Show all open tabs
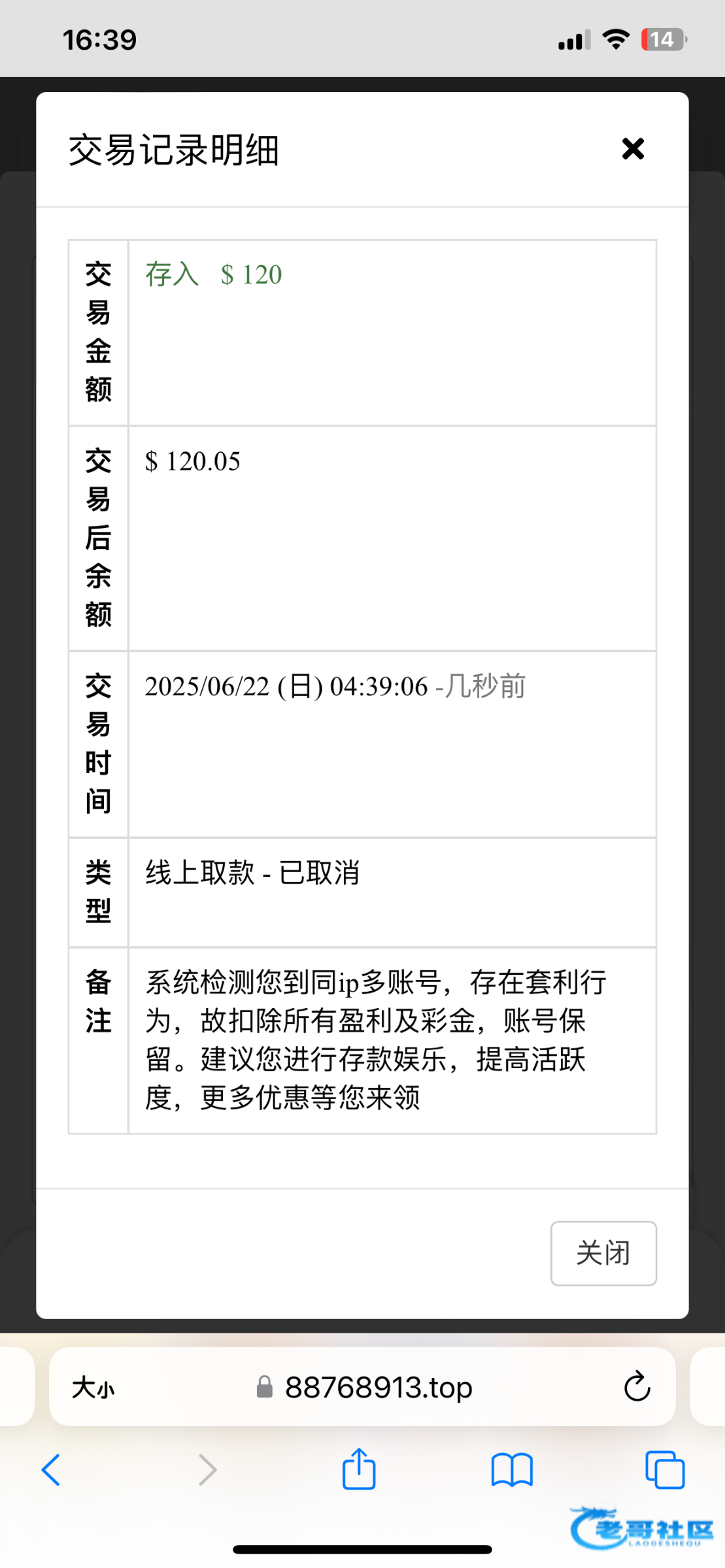This screenshot has height=1568, width=725. click(665, 1470)
